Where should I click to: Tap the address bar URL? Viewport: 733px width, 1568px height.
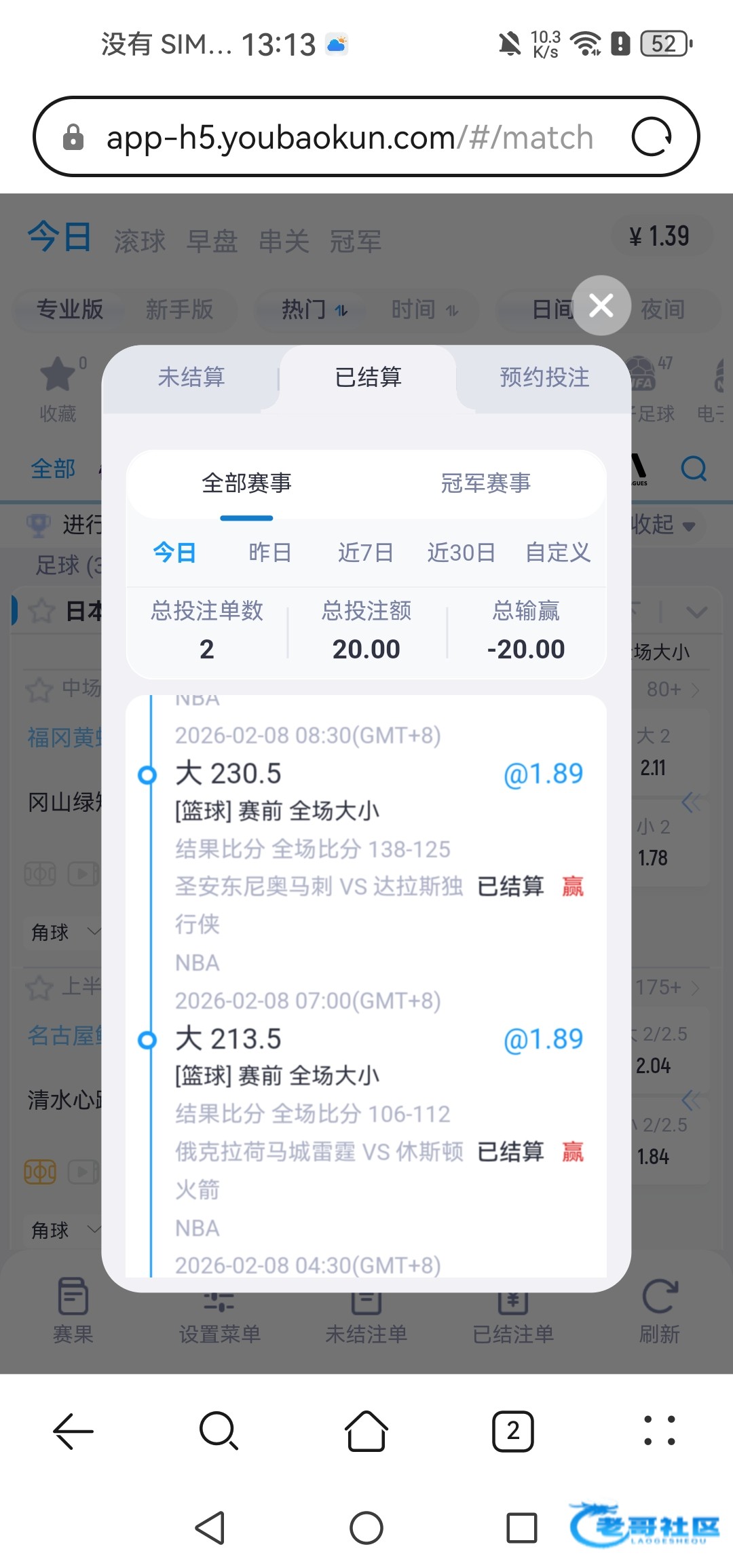point(350,137)
